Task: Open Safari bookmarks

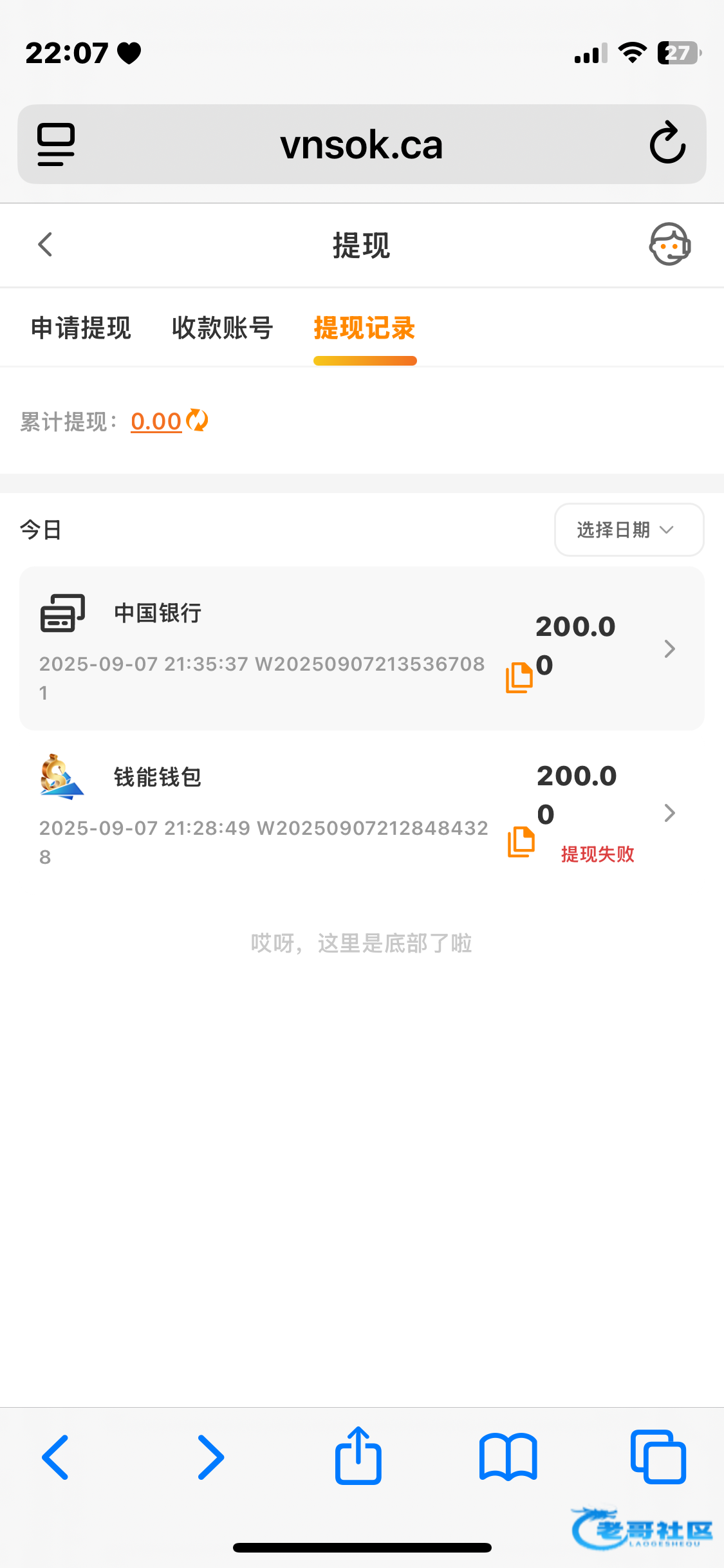Action: 508,1457
